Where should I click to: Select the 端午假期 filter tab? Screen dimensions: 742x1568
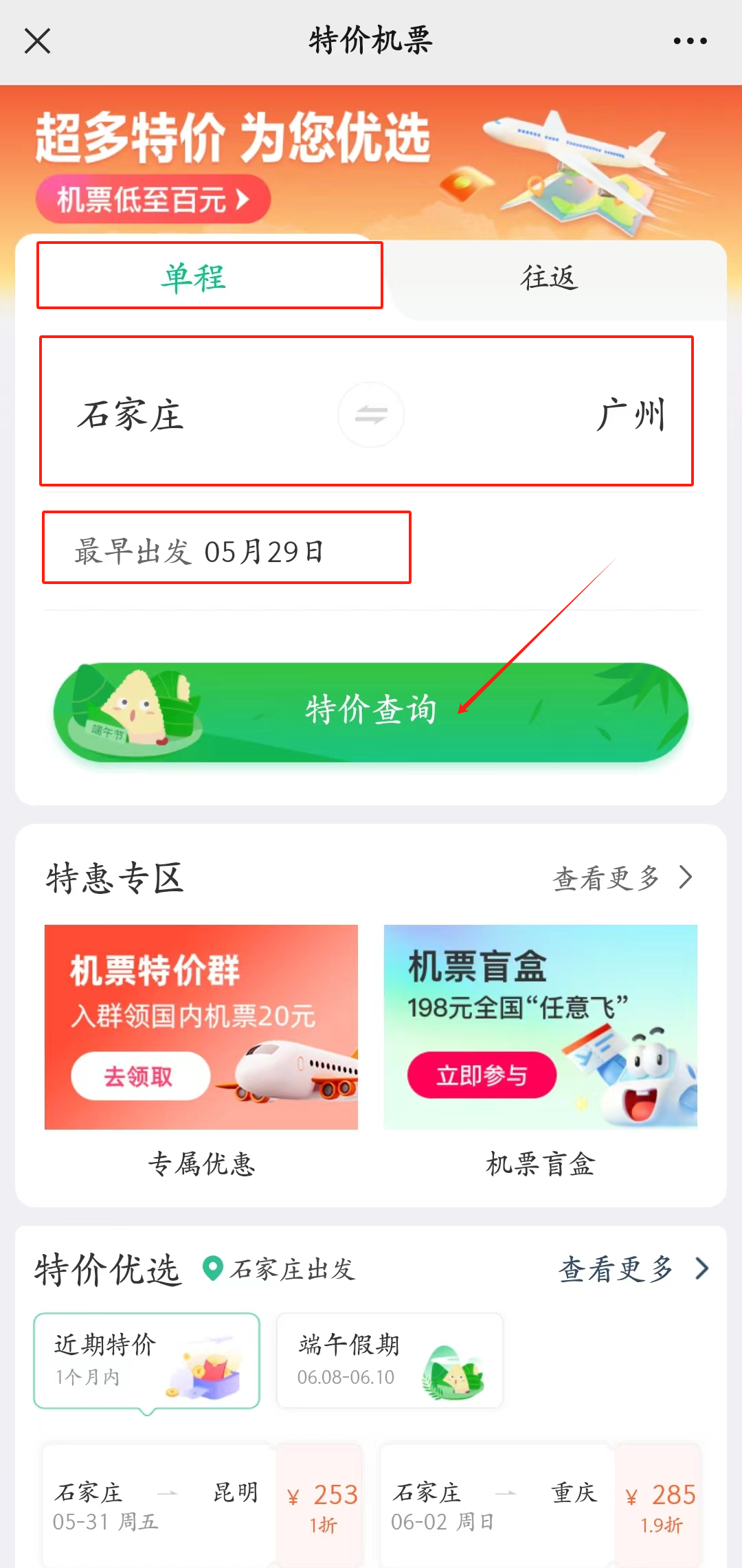pos(390,1361)
